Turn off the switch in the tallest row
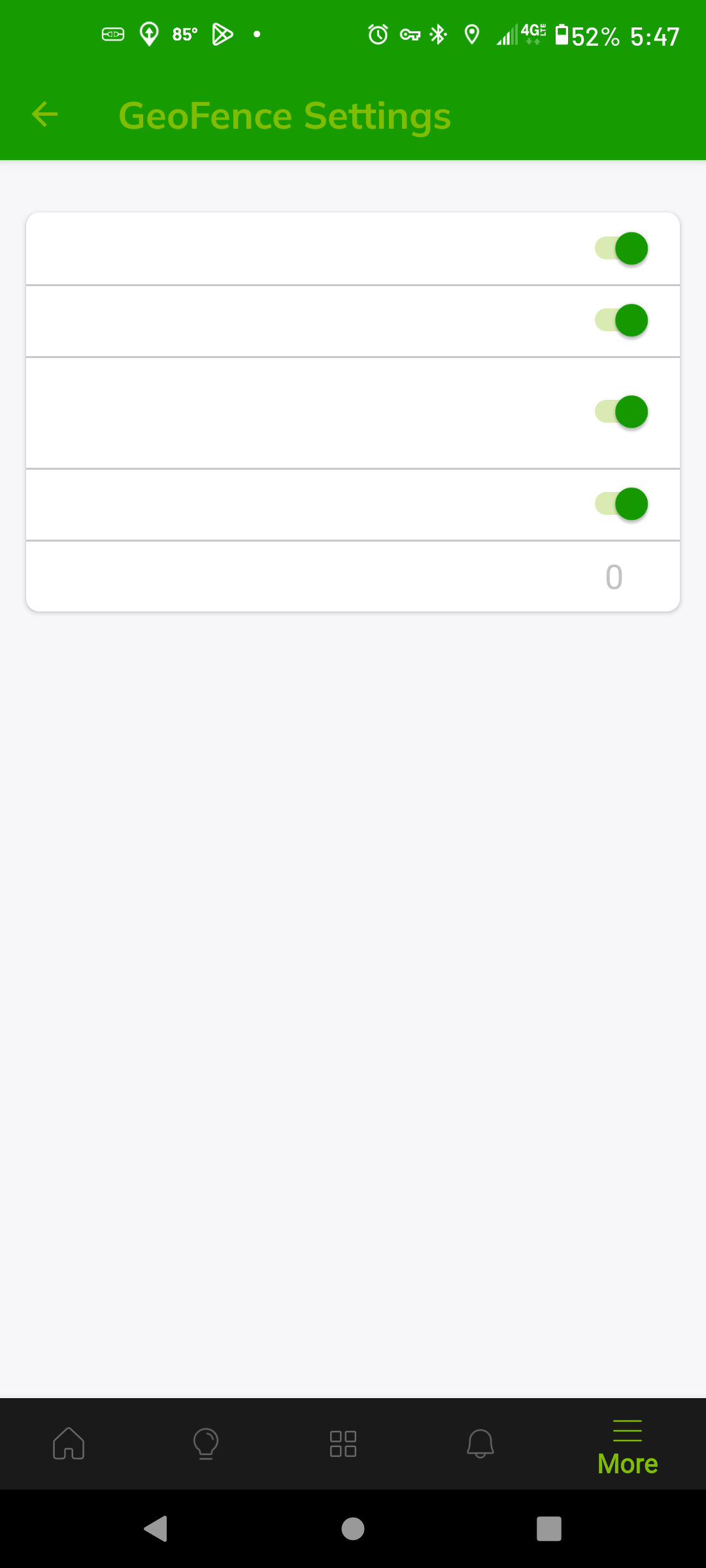The height and width of the screenshot is (1568, 706). 622,412
